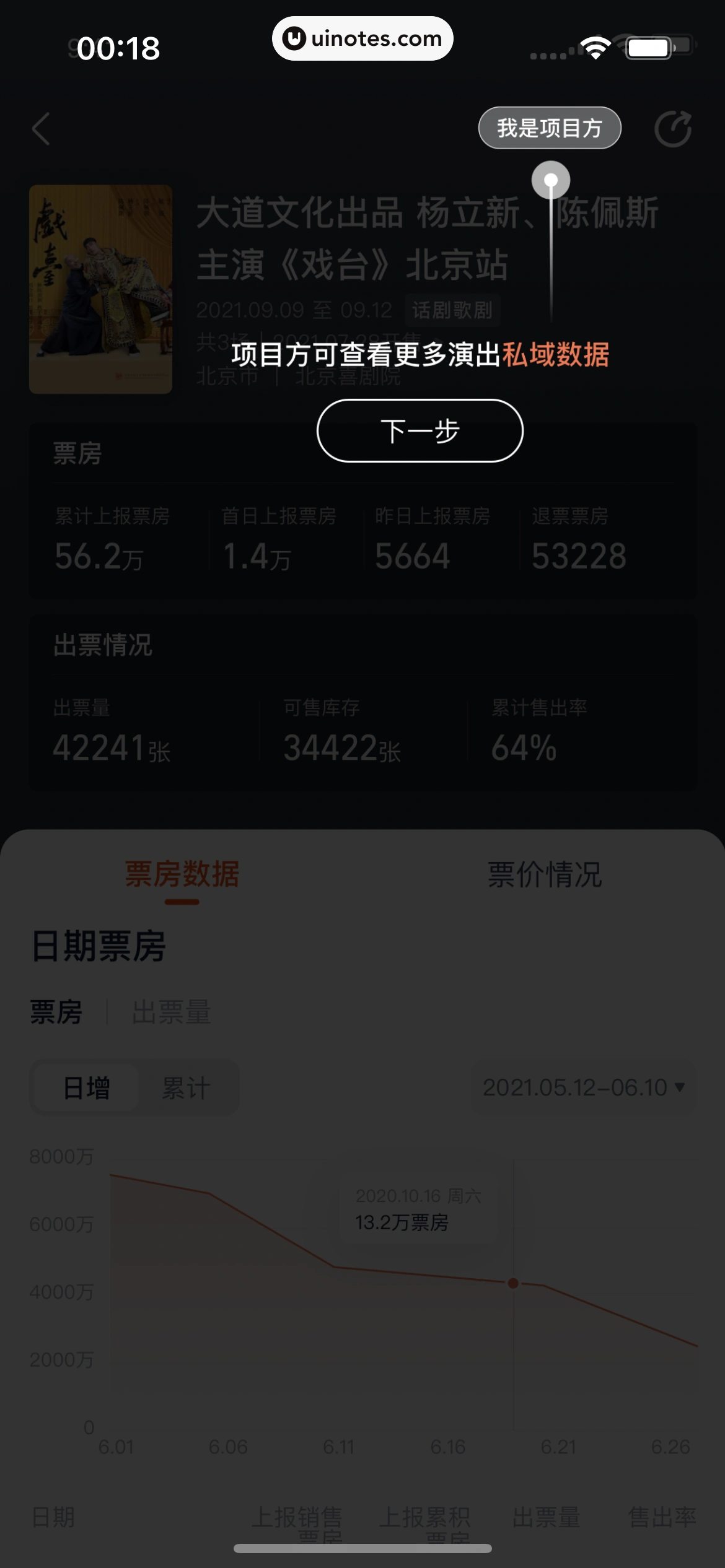Open the 戏台 show poster
725x1568 pixels.
[x=100, y=289]
